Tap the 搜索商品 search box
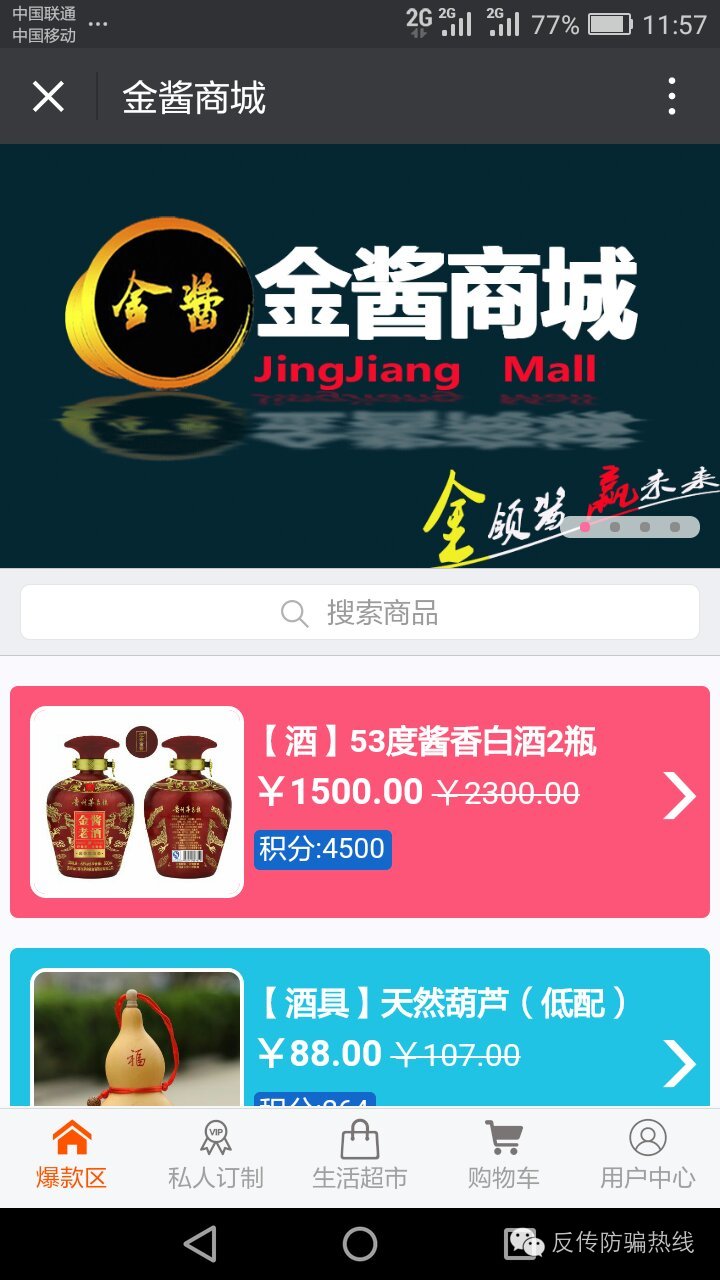Image resolution: width=720 pixels, height=1280 pixels. pos(360,613)
